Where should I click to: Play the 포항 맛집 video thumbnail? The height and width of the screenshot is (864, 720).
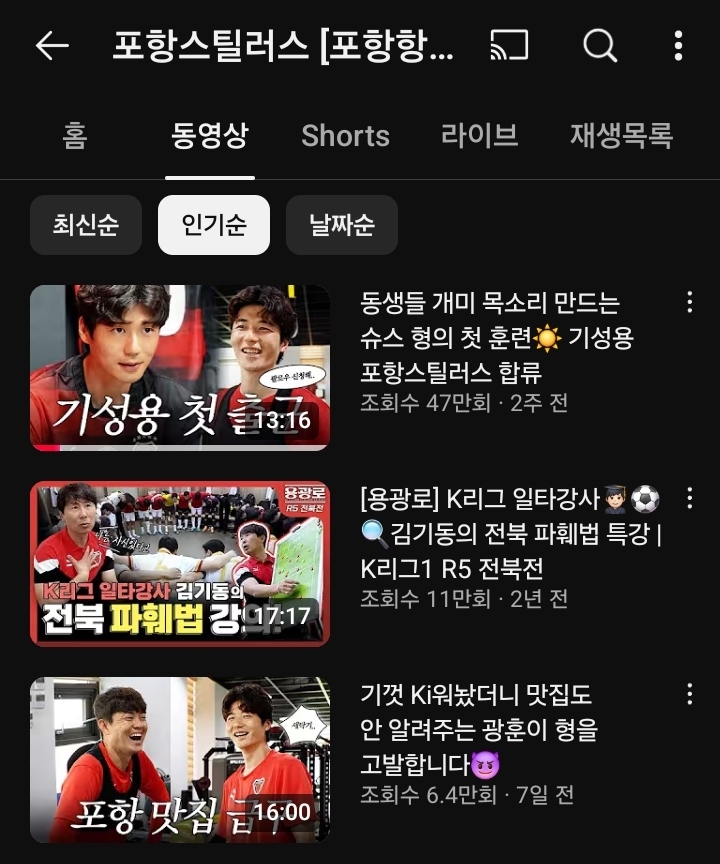pos(180,760)
